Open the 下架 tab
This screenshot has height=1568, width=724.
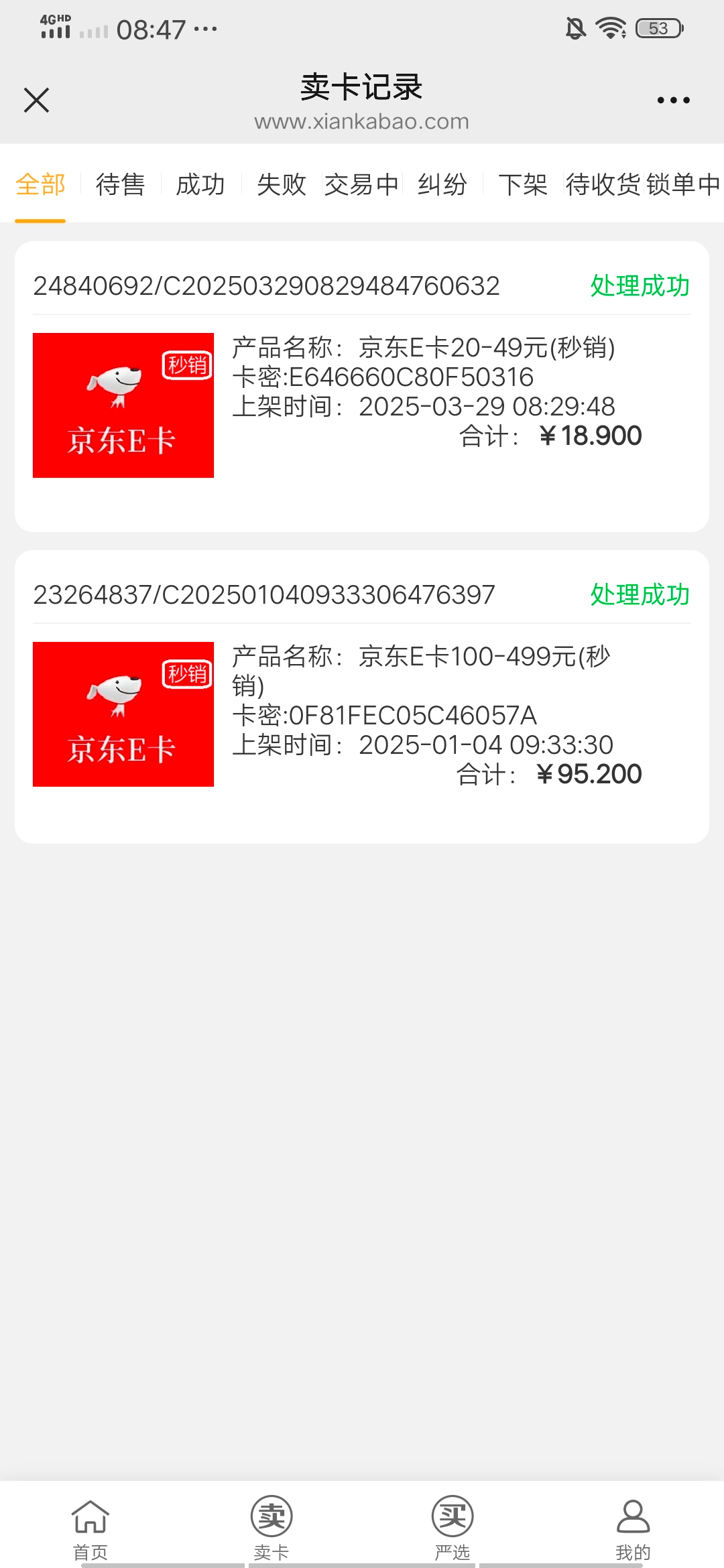click(523, 184)
